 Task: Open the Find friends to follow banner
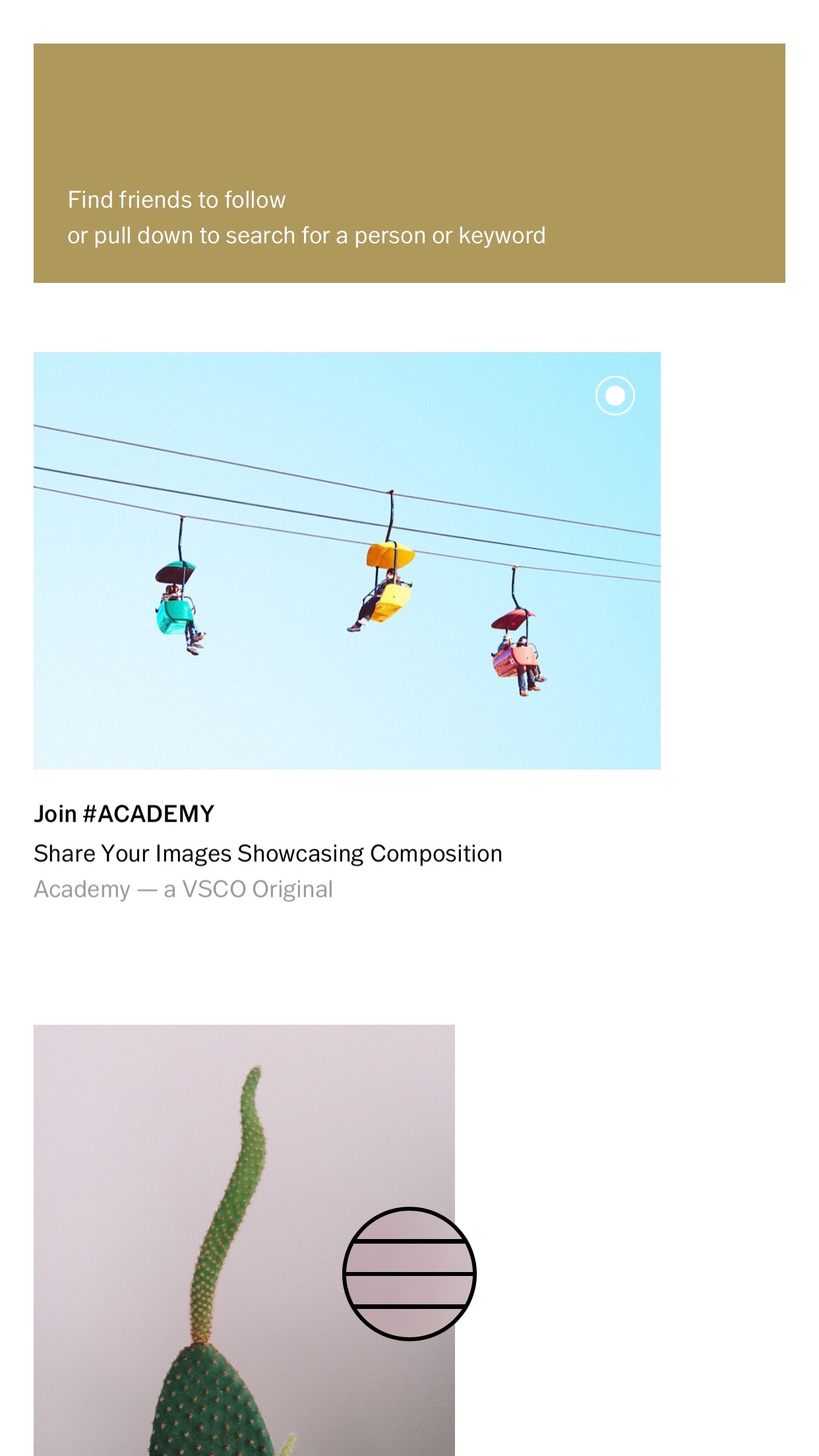point(409,164)
